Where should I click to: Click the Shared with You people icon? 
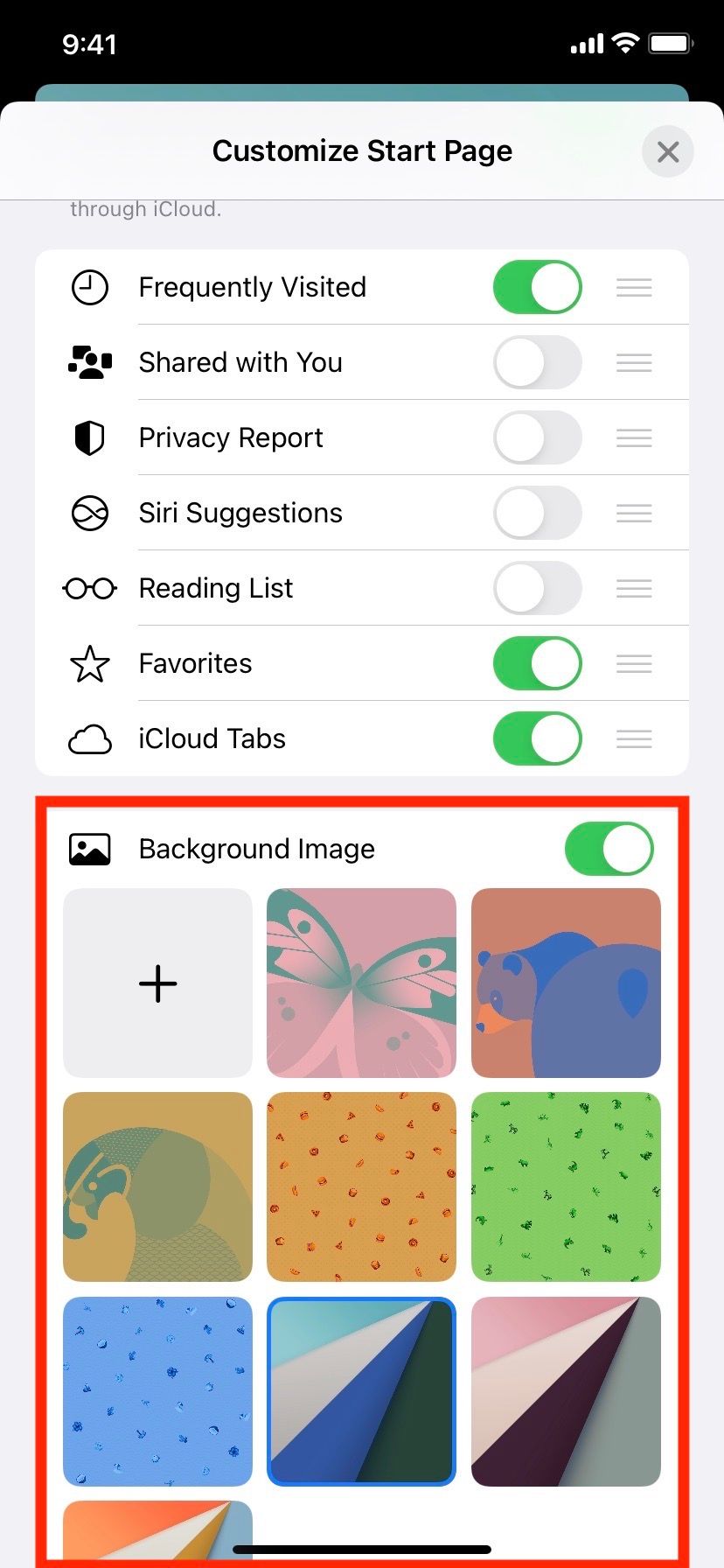[x=89, y=362]
